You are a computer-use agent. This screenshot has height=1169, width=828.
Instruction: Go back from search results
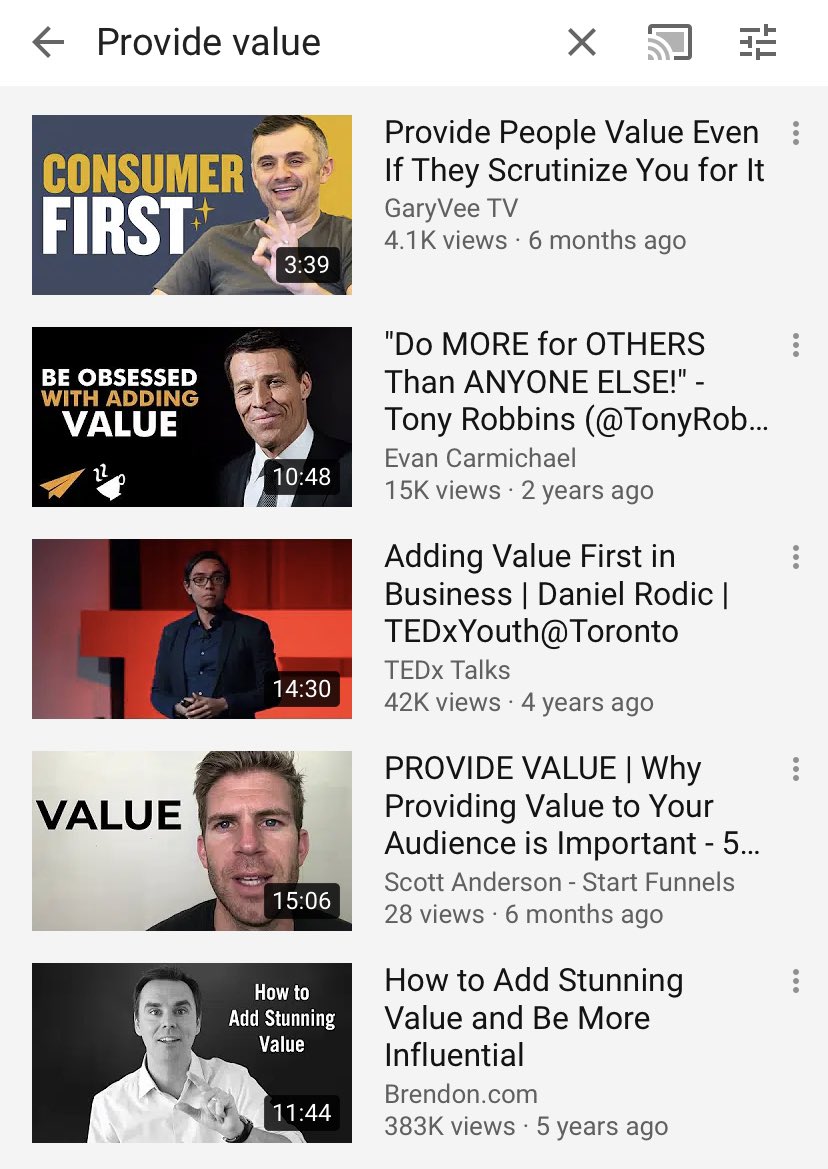47,42
